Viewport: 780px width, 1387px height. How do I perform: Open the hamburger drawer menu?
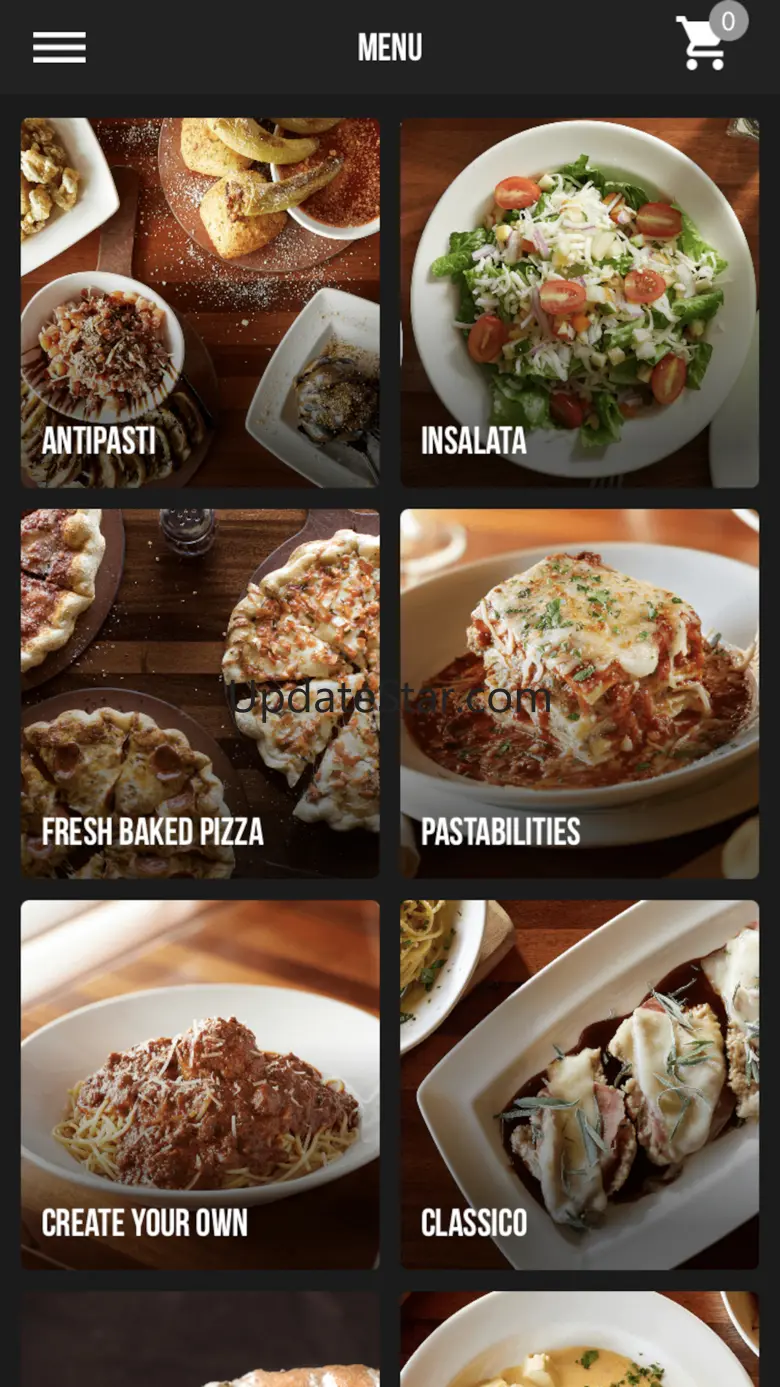click(x=59, y=47)
